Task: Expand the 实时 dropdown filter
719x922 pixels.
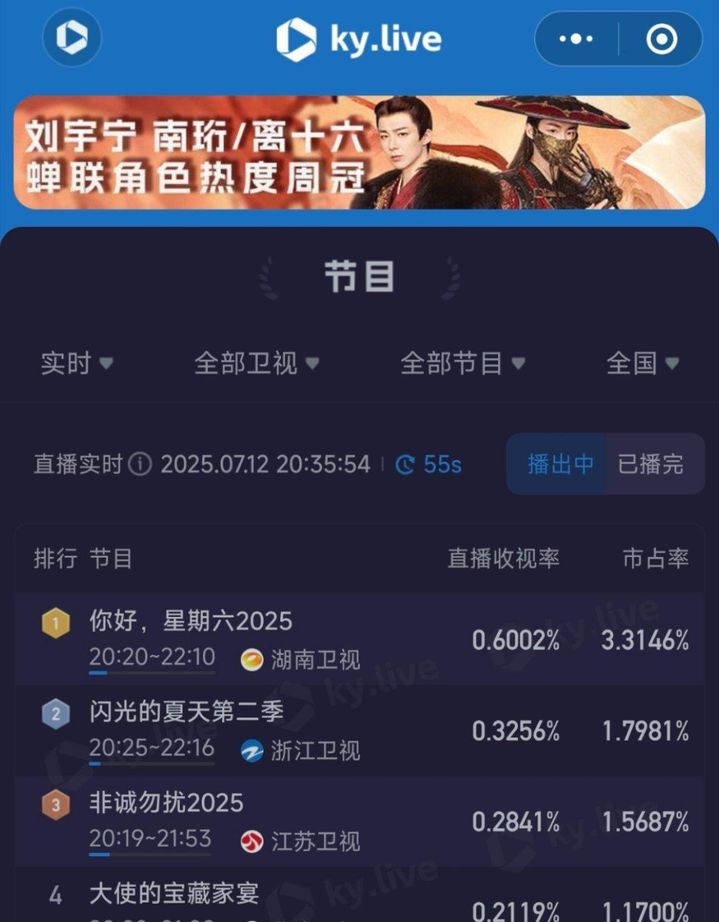Action: pyautogui.click(x=77, y=363)
